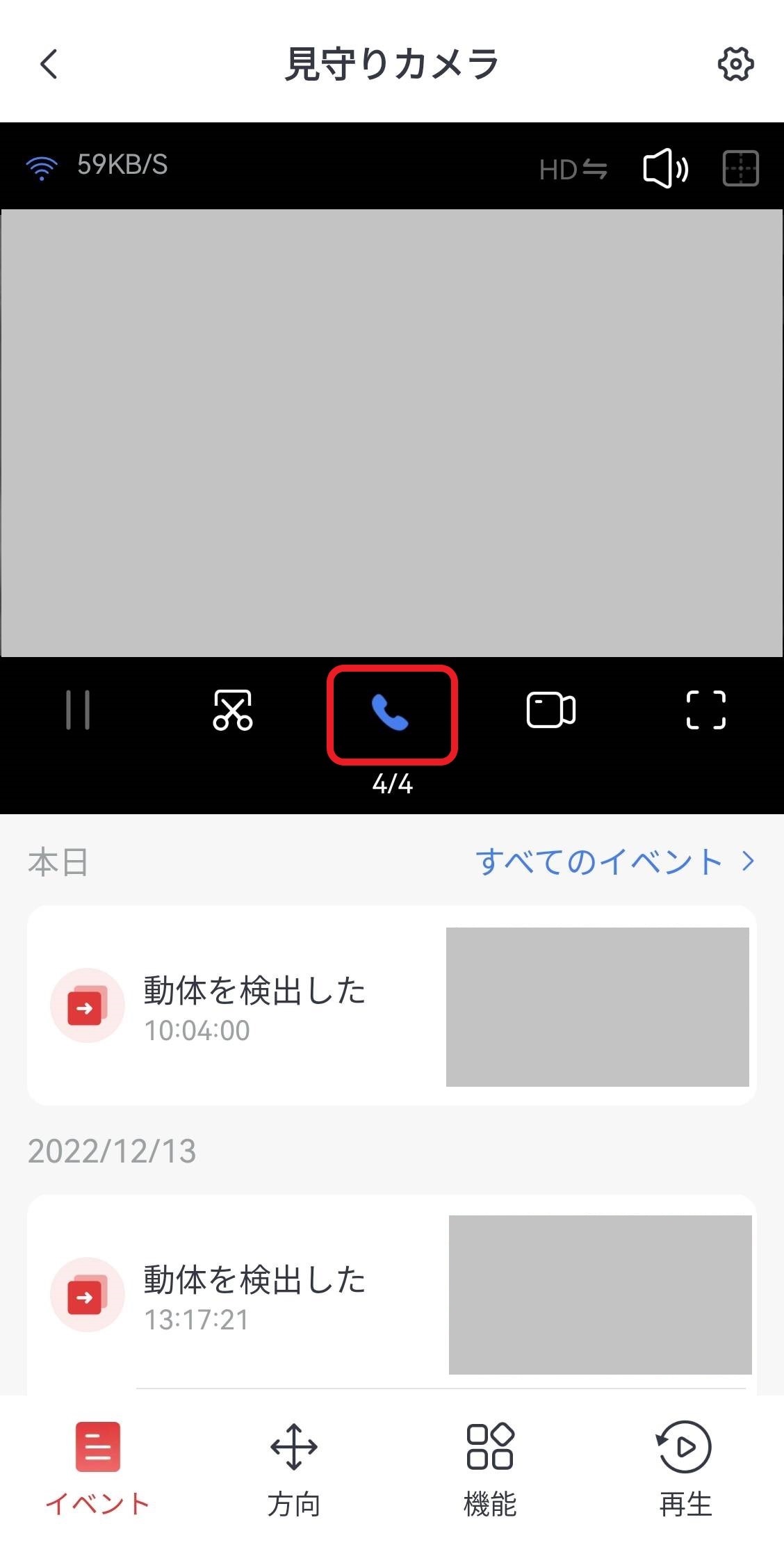Switch HD video quality
Screen dimensions: 784x1554
573,169
